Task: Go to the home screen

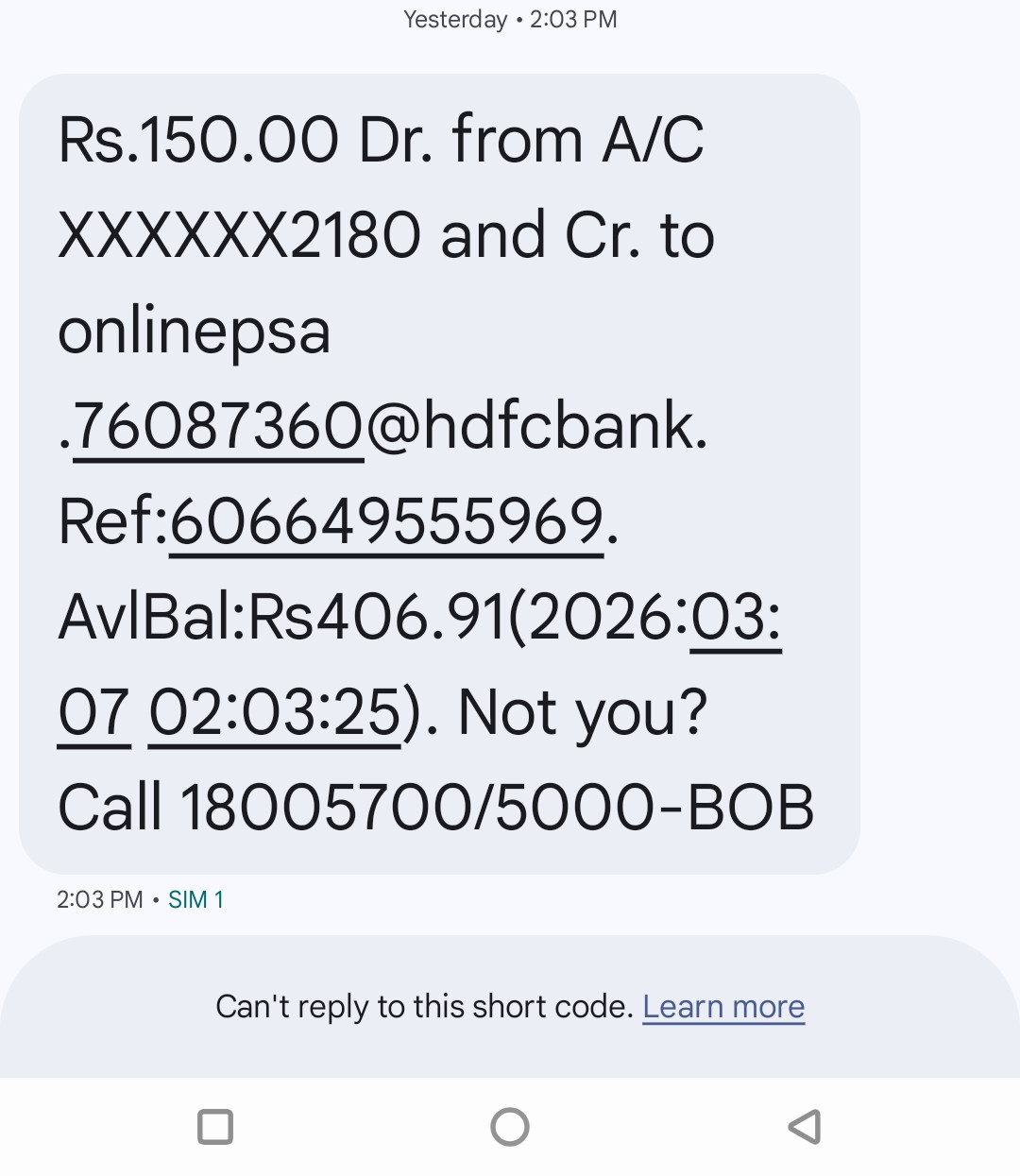Action: [x=510, y=1127]
